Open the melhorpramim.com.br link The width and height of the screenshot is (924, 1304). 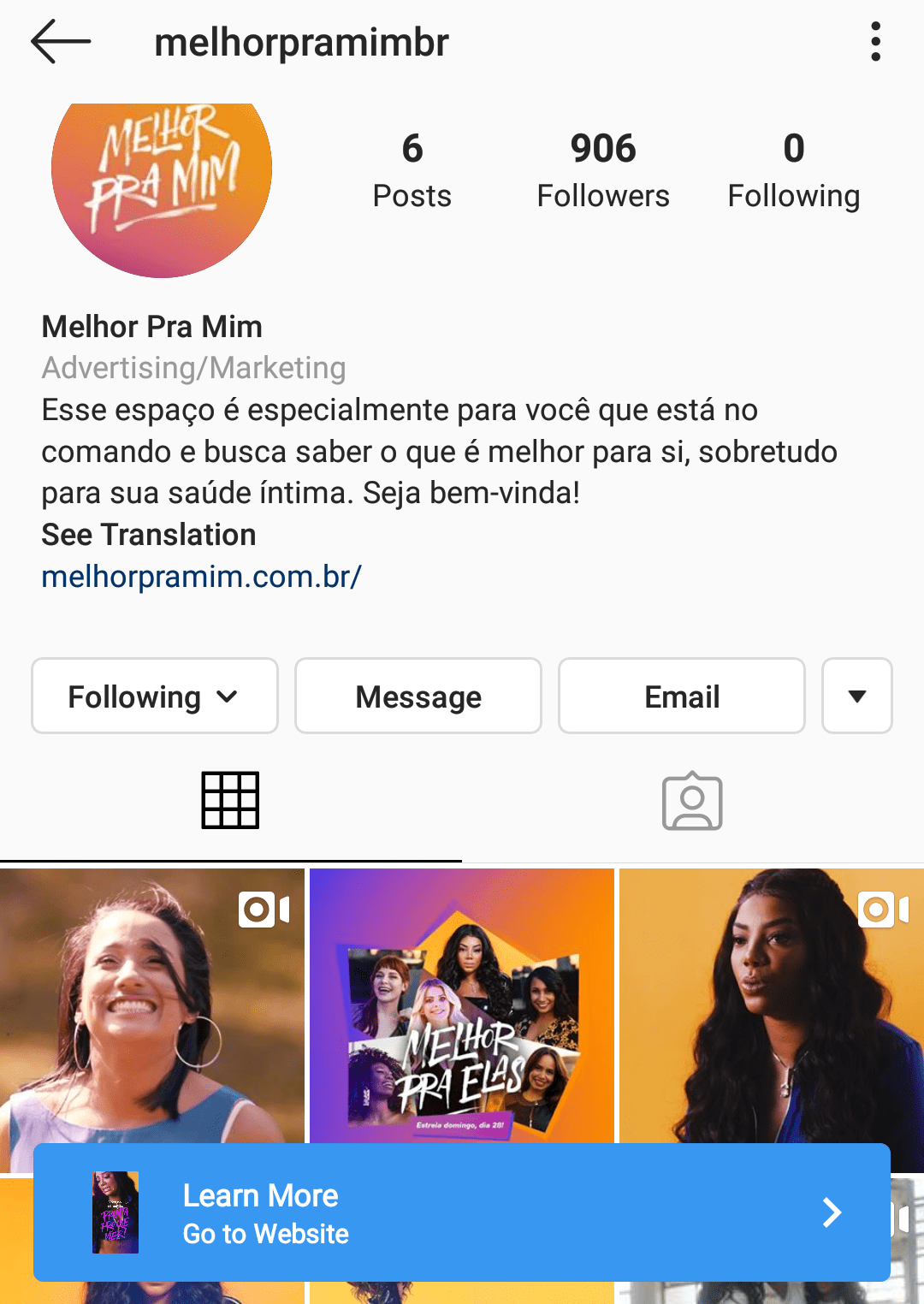(202, 577)
